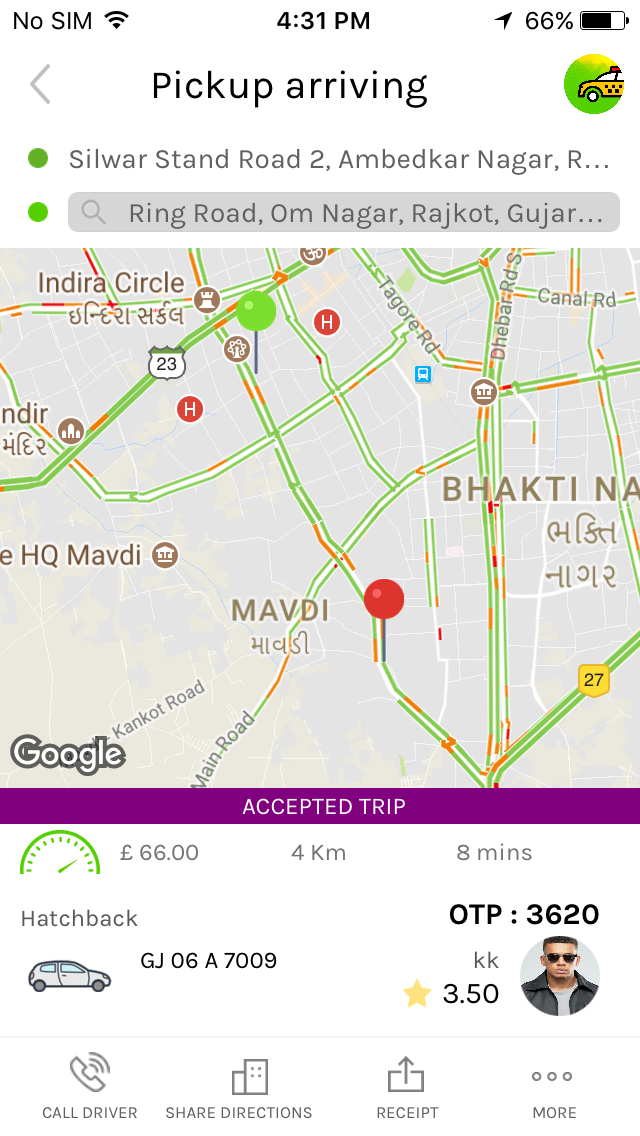Select the red drop-off pin on map
This screenshot has height=1136, width=640.
384,599
